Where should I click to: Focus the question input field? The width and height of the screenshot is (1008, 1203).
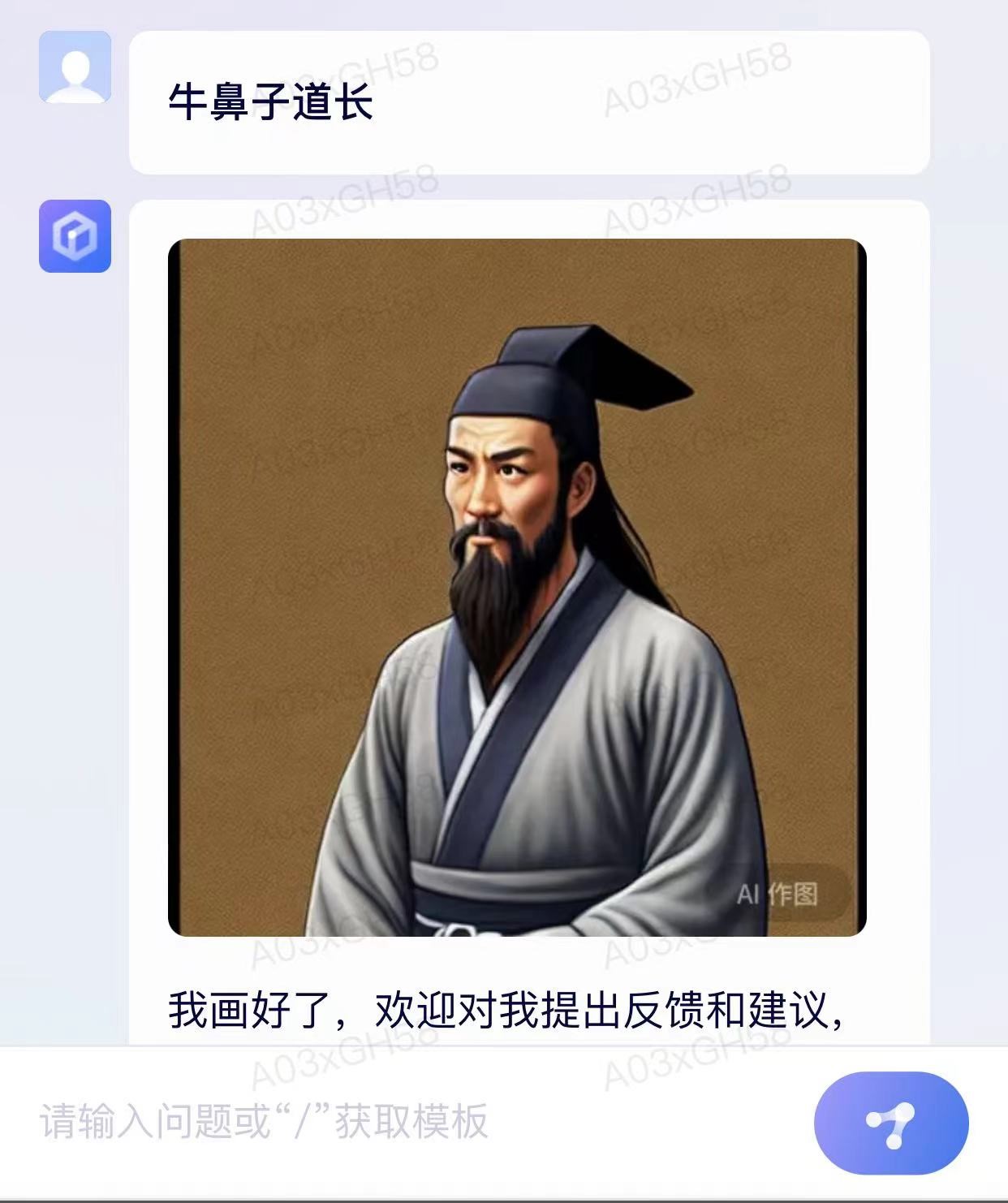coord(406,1122)
